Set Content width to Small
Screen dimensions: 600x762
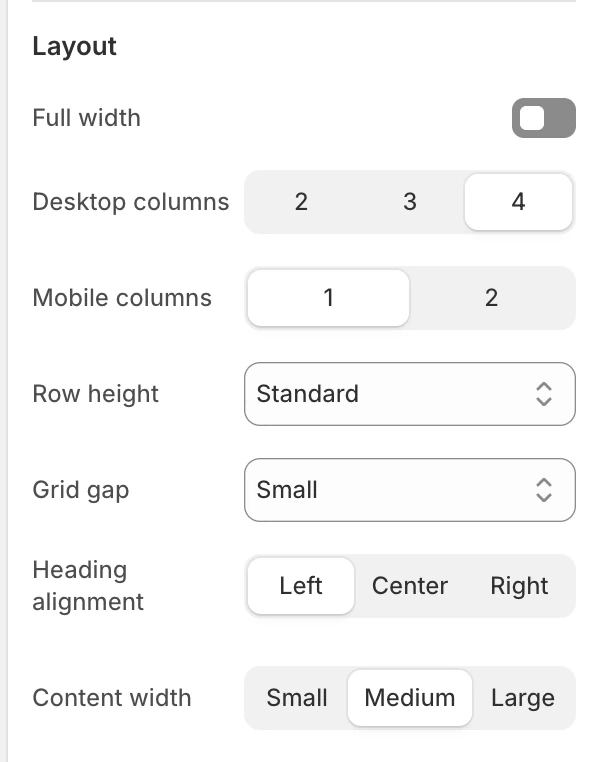tap(297, 698)
